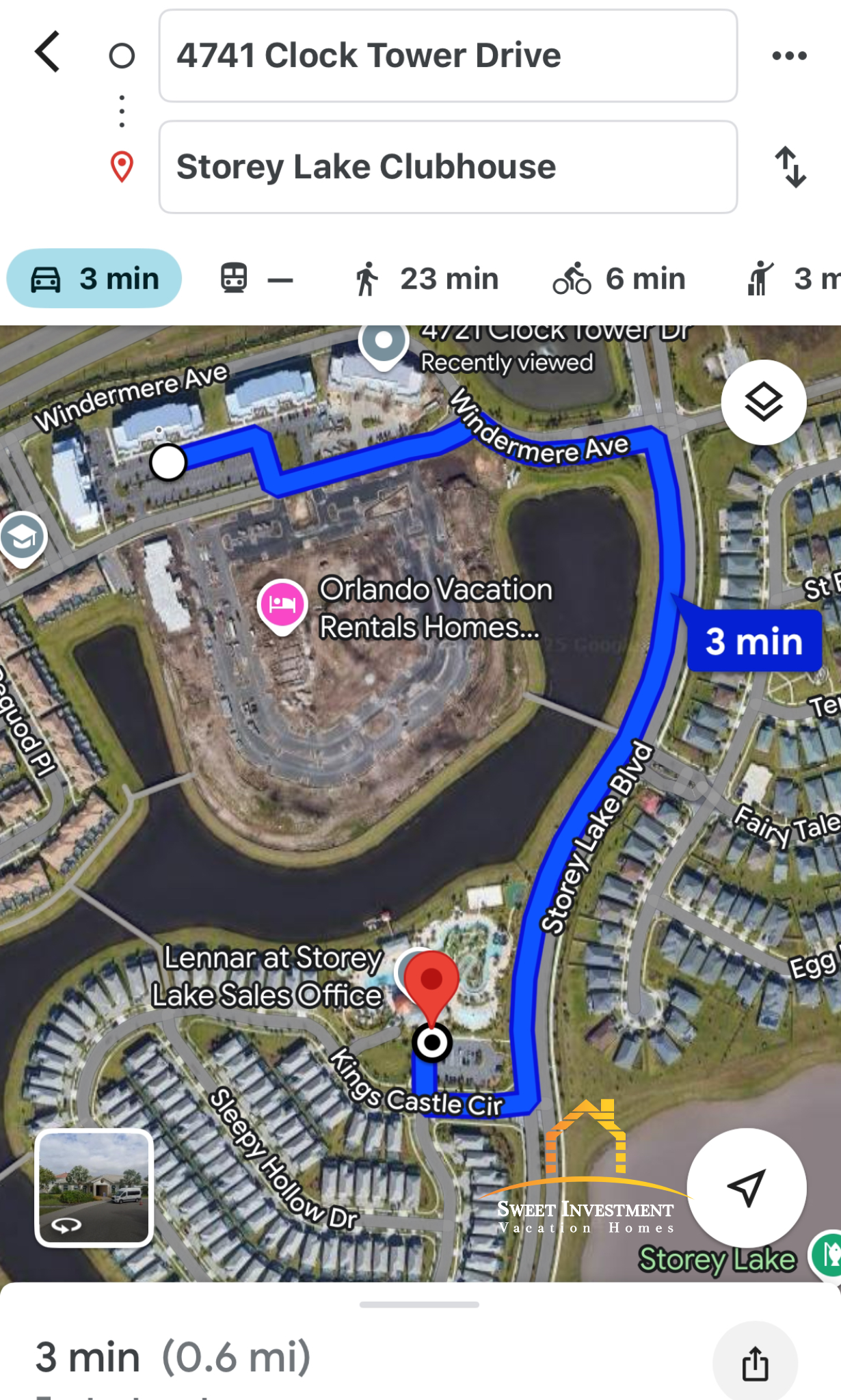The image size is (841, 1400).
Task: Open the Street View thumbnail
Action: point(94,1187)
